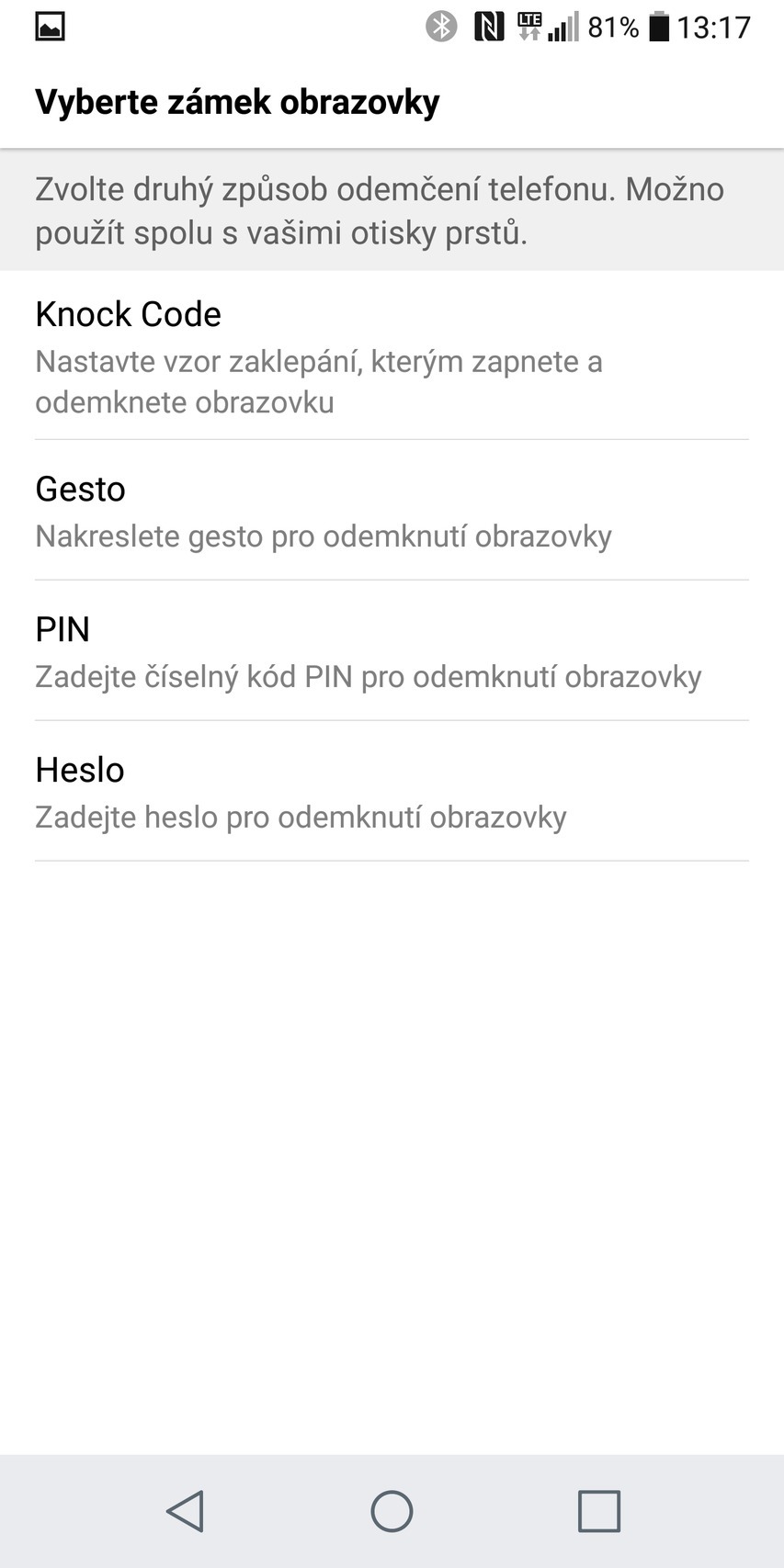This screenshot has width=784, height=1568.
Task: Tap the gray instruction text about fingerprints
Action: click(x=379, y=210)
